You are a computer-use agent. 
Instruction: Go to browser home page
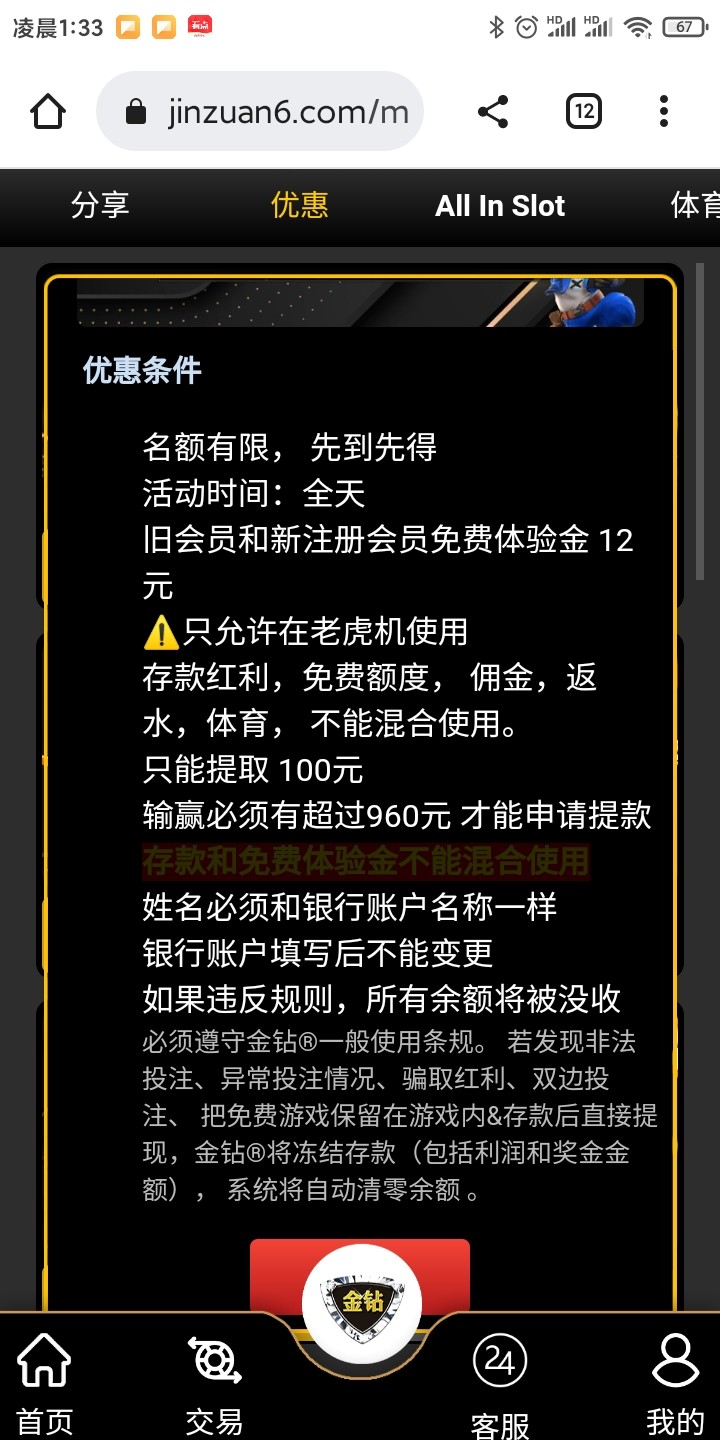pyautogui.click(x=48, y=111)
